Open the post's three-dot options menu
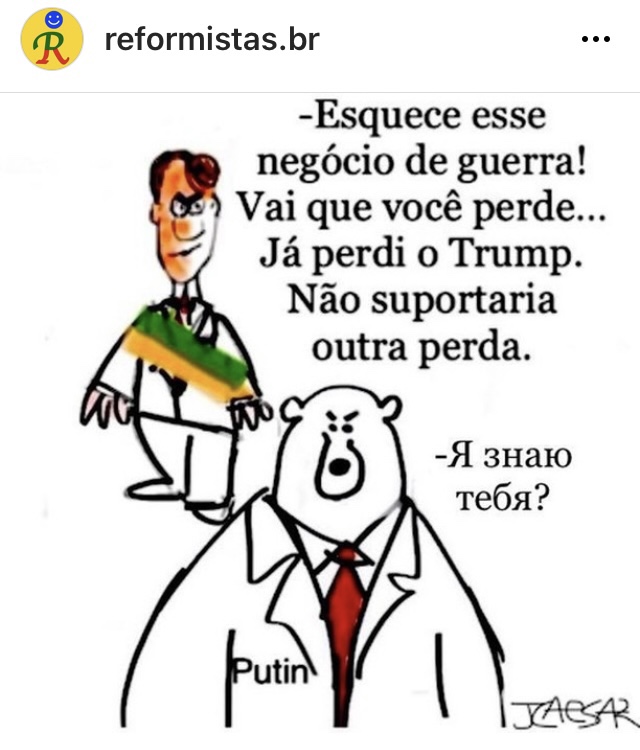The height and width of the screenshot is (750, 640). (595, 40)
